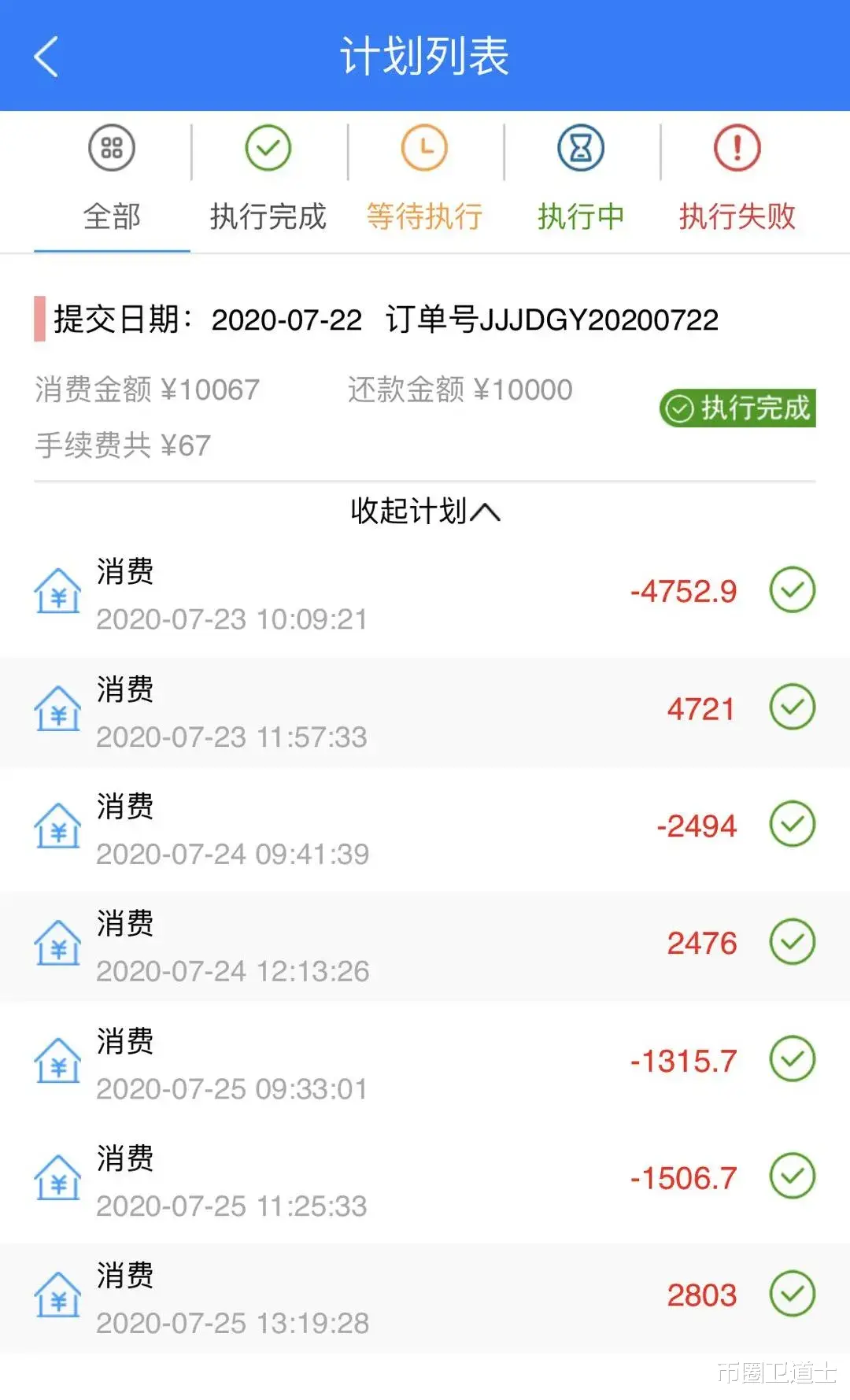Click the hourglass icon above 执行中

pyautogui.click(x=580, y=147)
